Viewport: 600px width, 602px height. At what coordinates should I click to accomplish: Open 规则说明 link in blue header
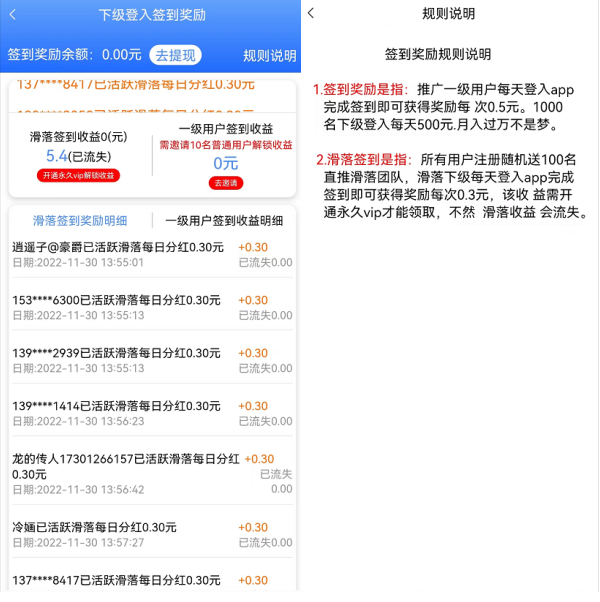click(269, 56)
